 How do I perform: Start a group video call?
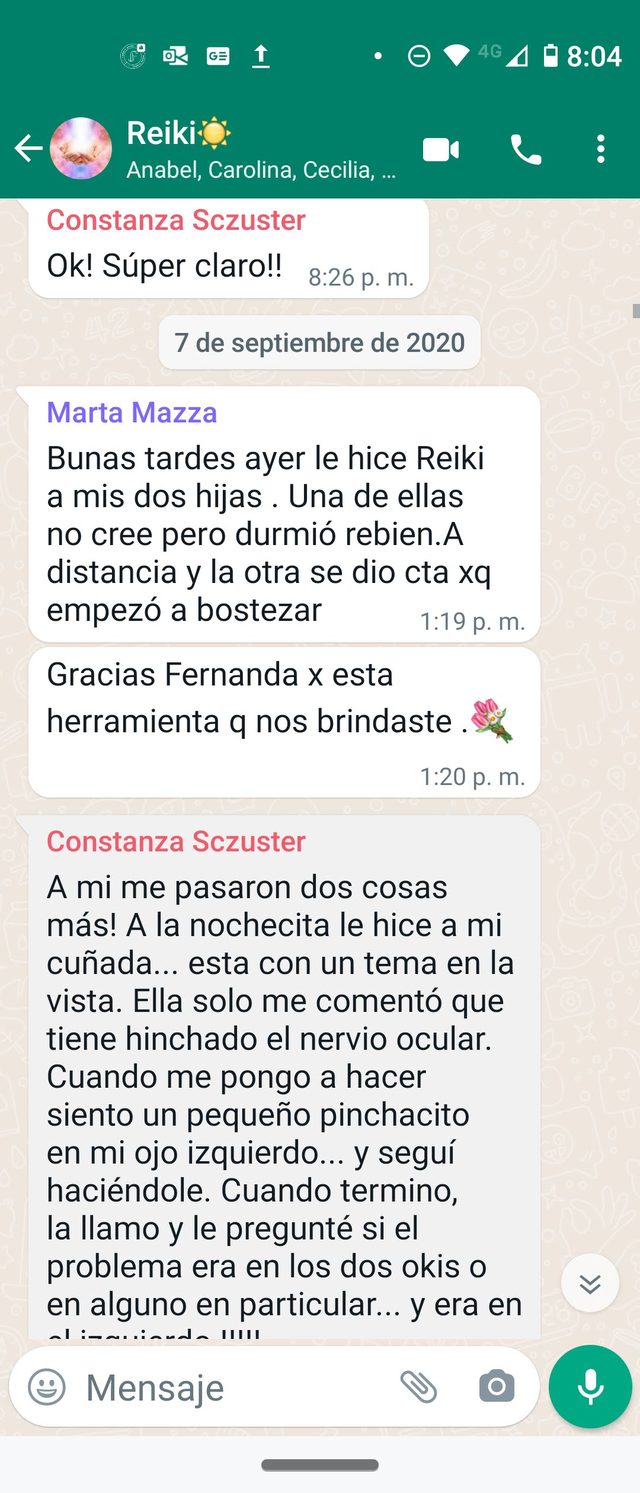tap(441, 150)
